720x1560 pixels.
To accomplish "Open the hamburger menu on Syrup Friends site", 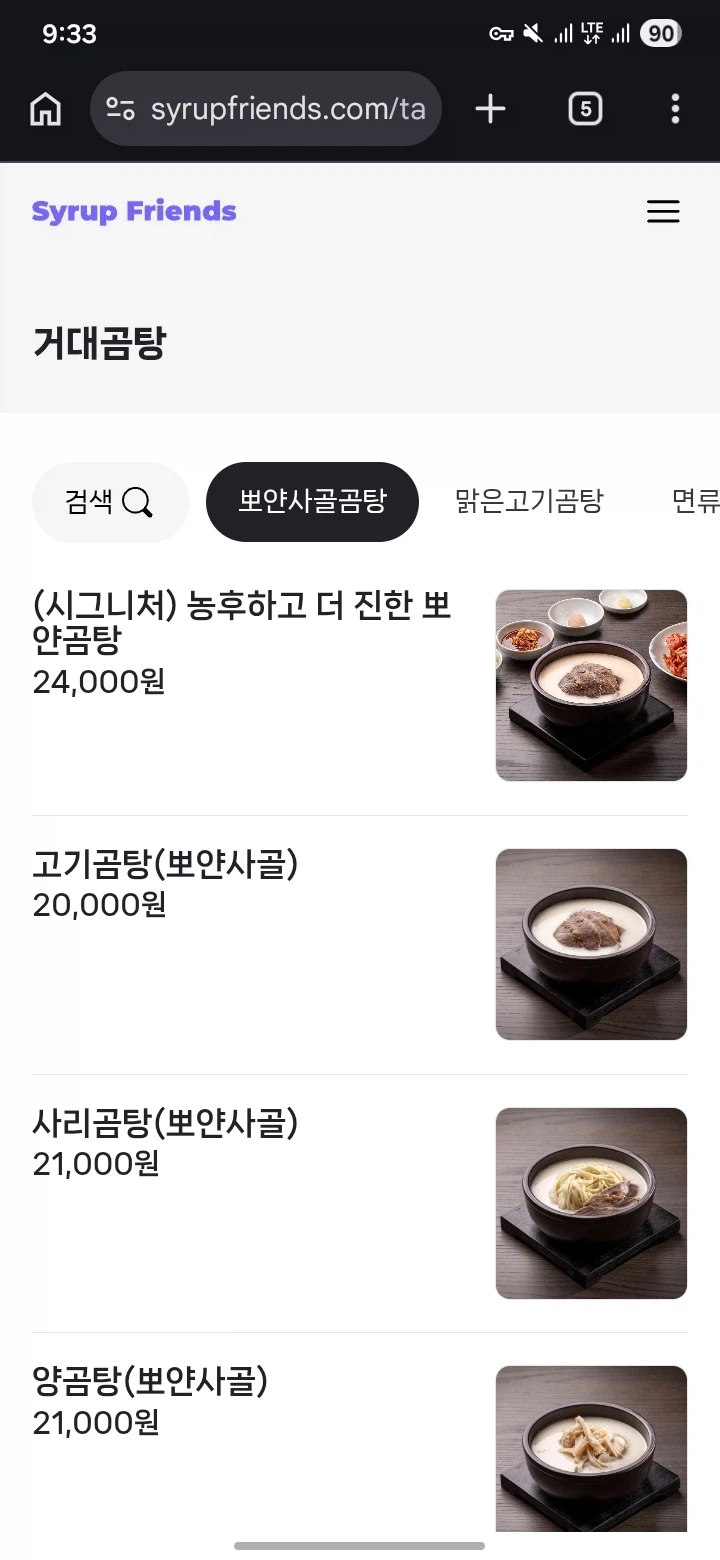I will click(x=663, y=211).
